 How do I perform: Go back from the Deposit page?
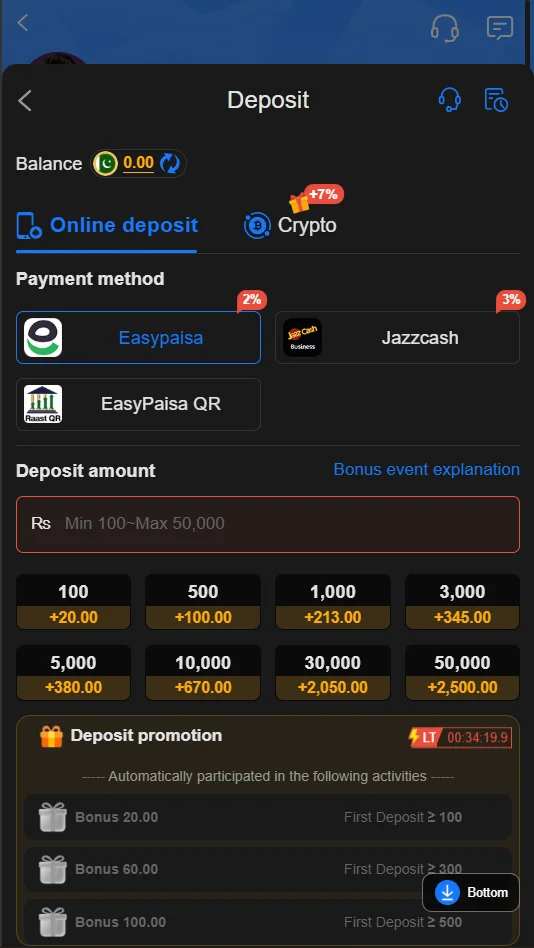25,100
